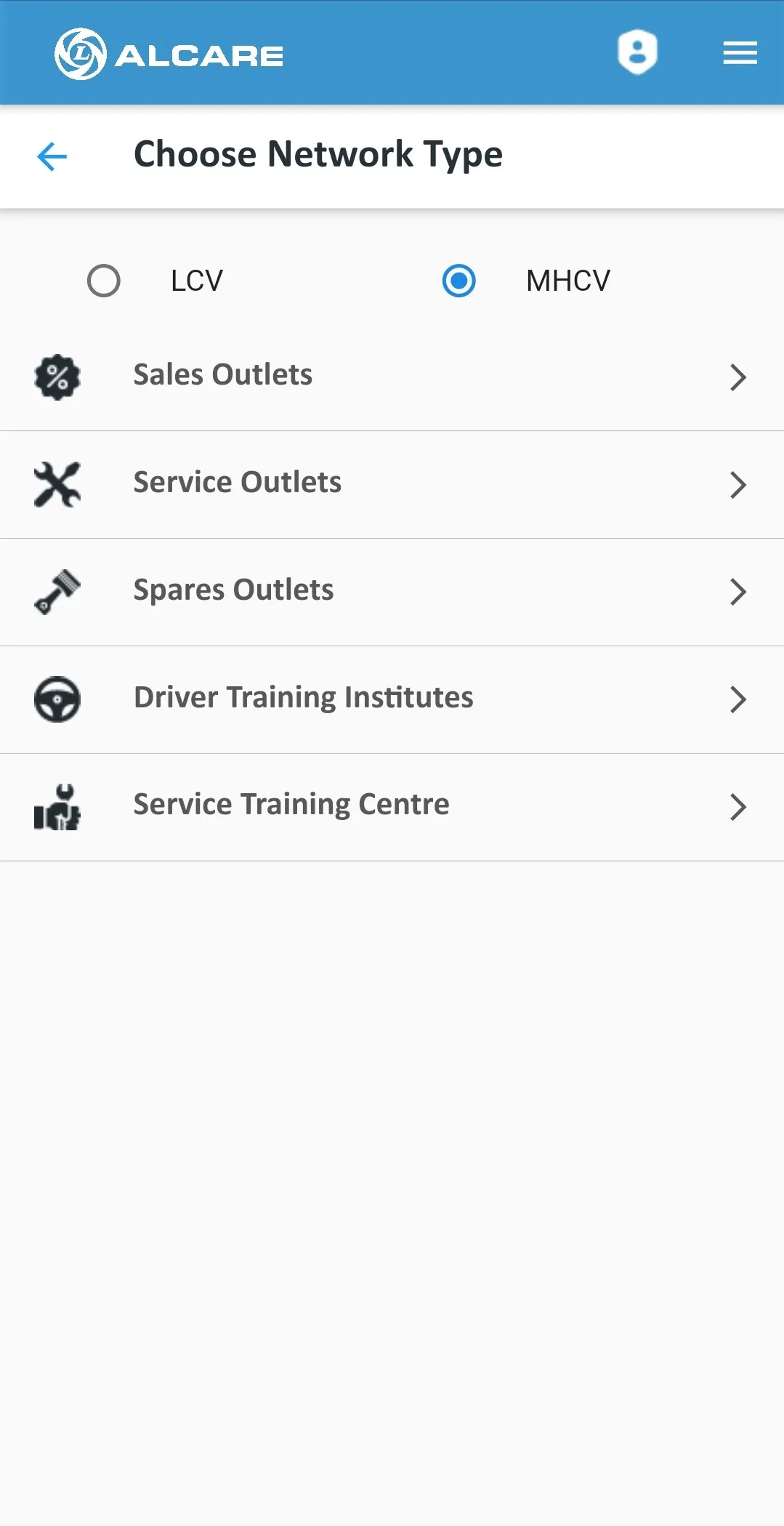Select the crossed wrenches Service Outlets icon
The image size is (784, 1526).
tap(57, 484)
